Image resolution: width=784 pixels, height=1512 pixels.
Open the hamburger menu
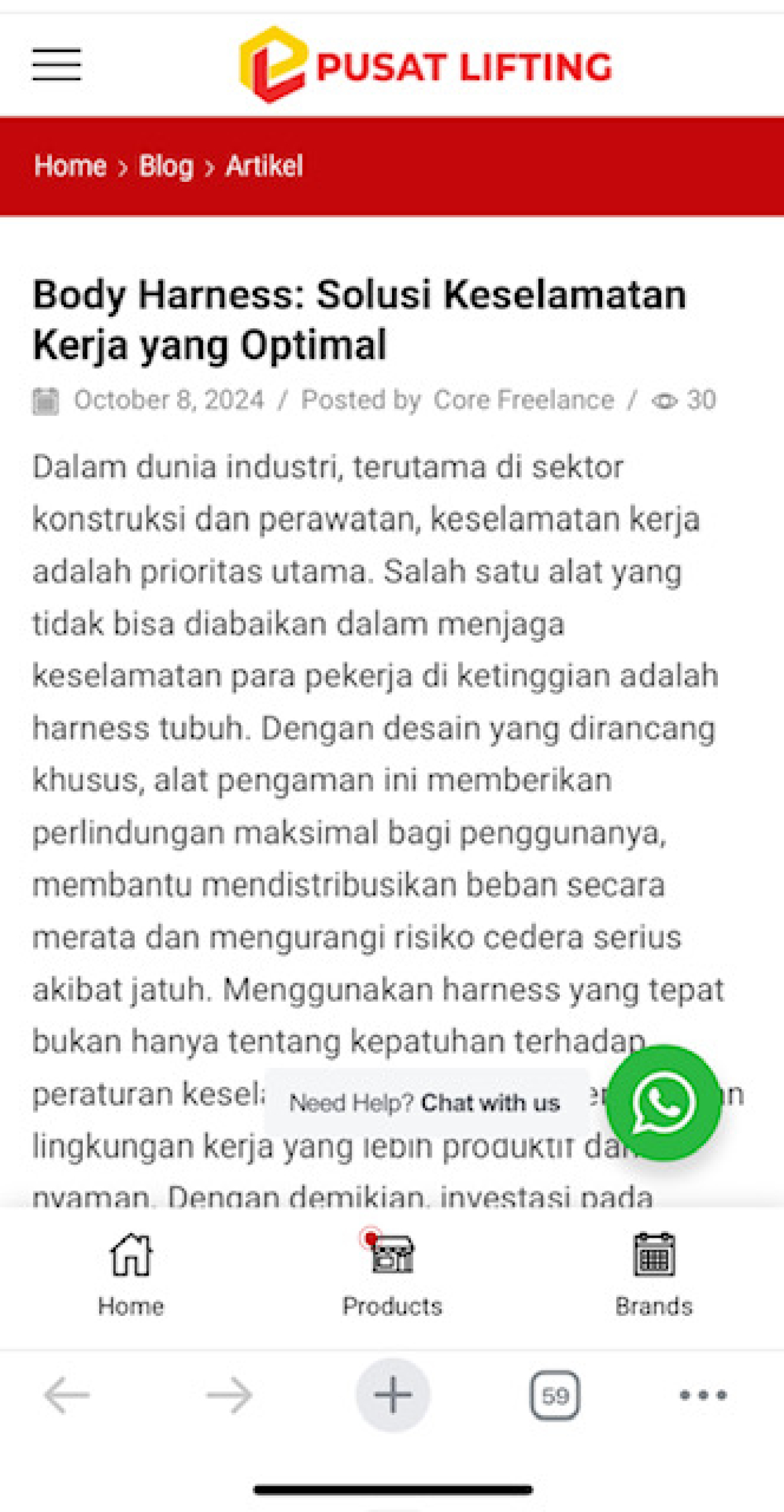tap(56, 64)
